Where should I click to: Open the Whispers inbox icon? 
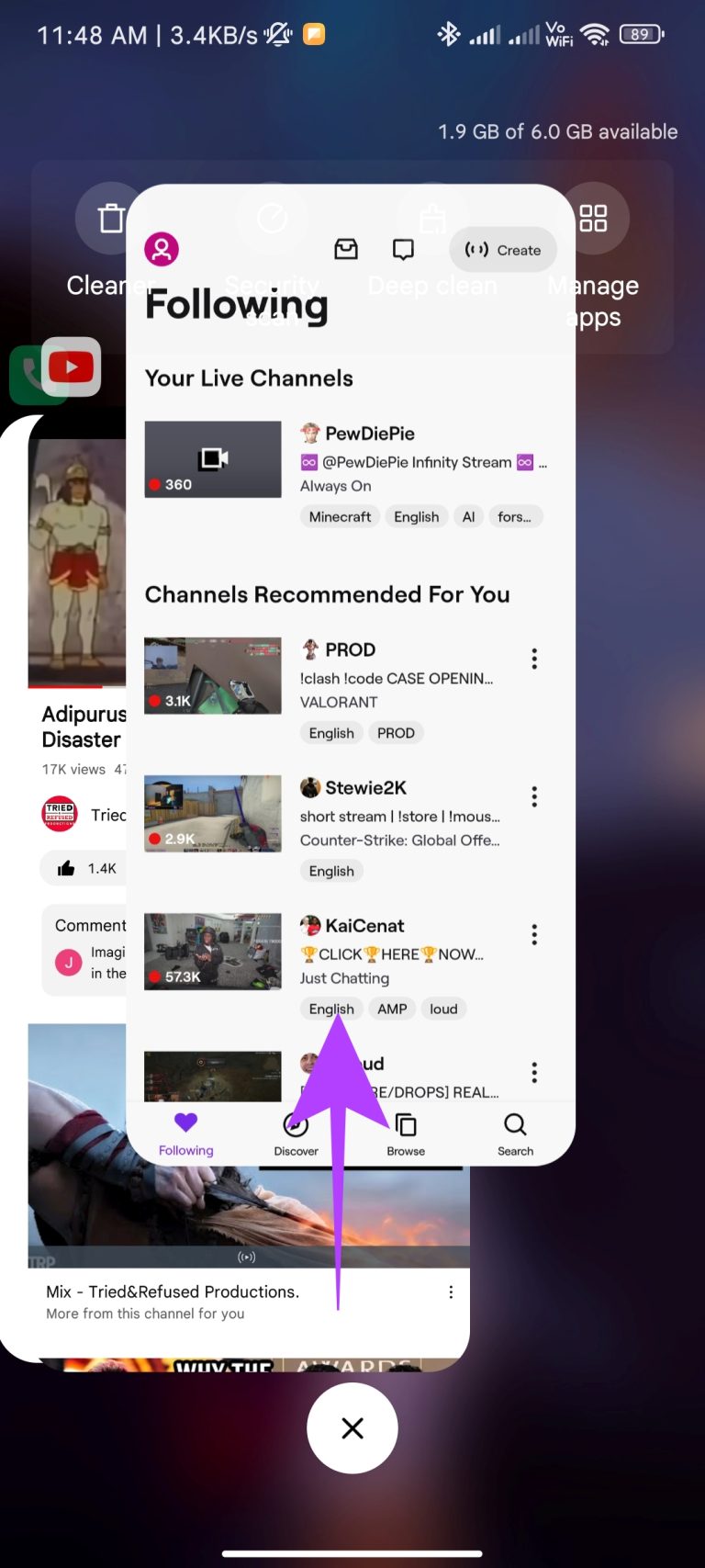[346, 248]
